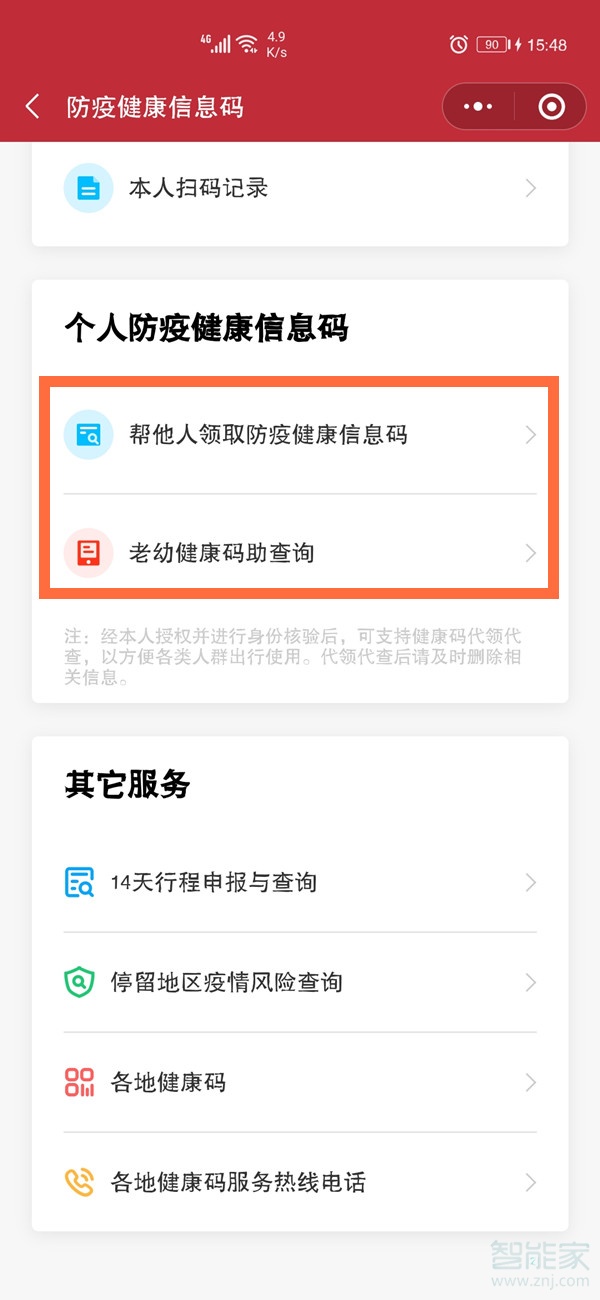Open 14天行程申报与查询
Viewport: 600px width, 1300px height.
click(300, 882)
